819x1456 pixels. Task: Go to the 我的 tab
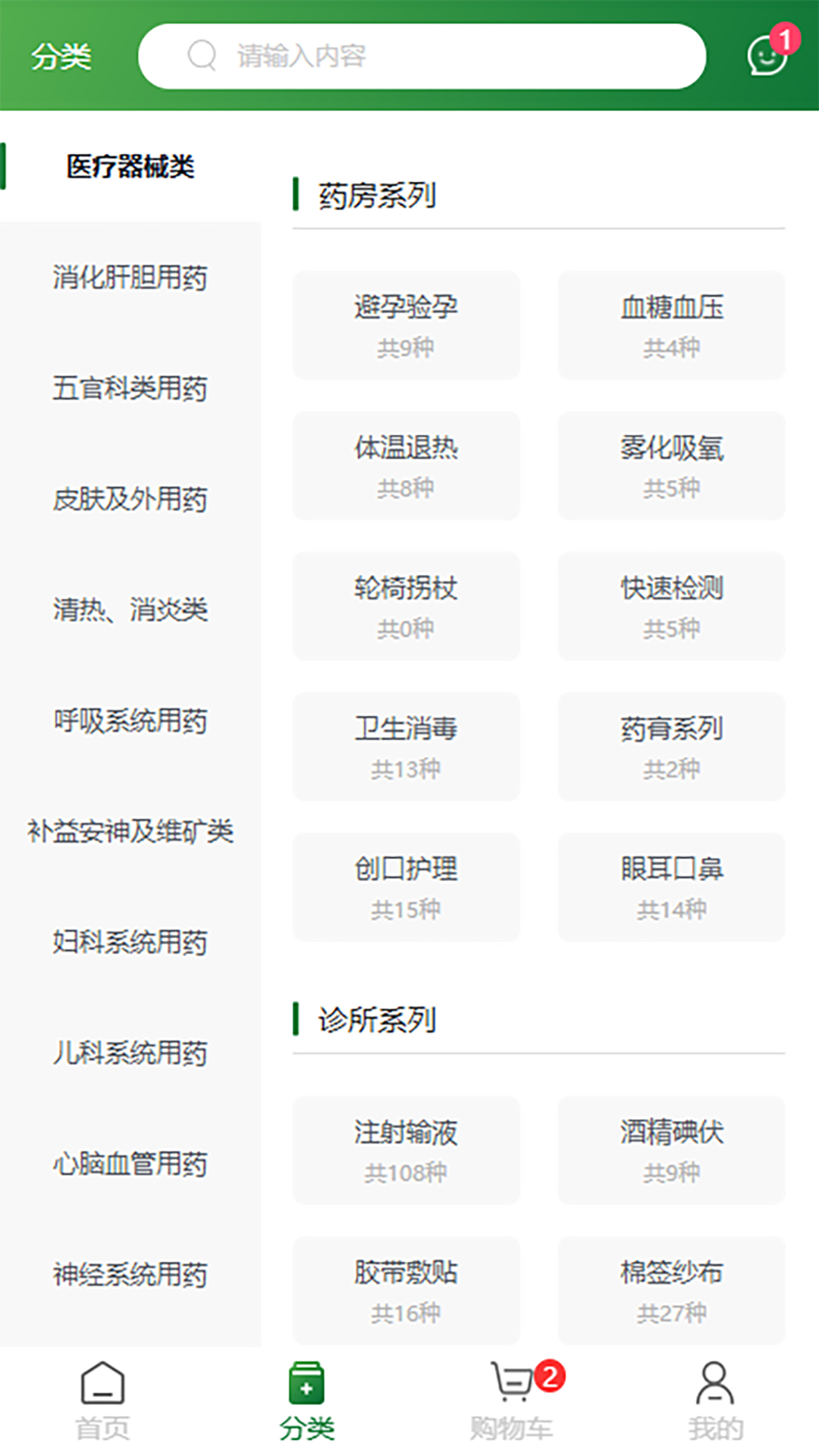(x=714, y=1401)
